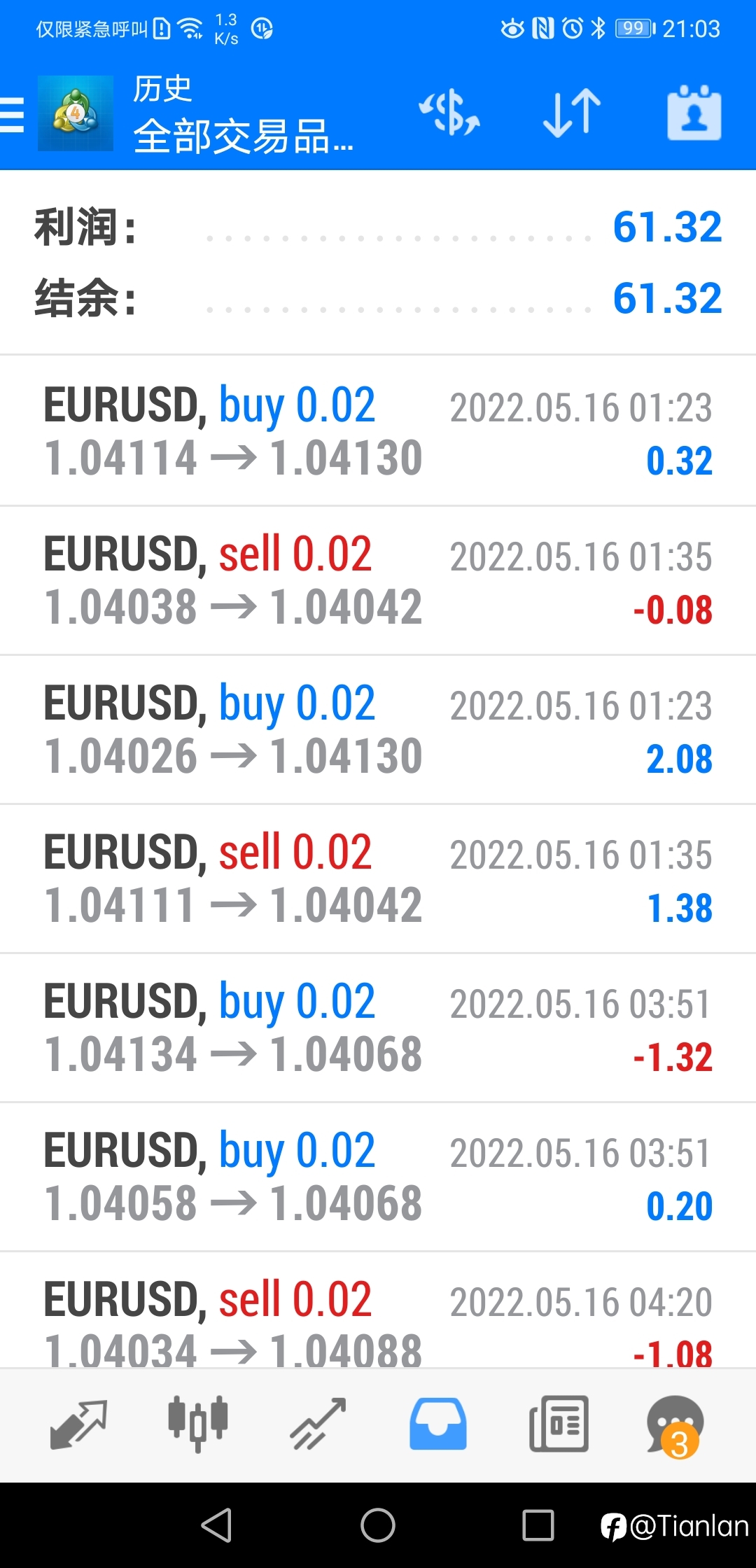Open the EURUSD sell trade with profit 1.38
Image resolution: width=756 pixels, height=1568 pixels.
click(x=378, y=878)
